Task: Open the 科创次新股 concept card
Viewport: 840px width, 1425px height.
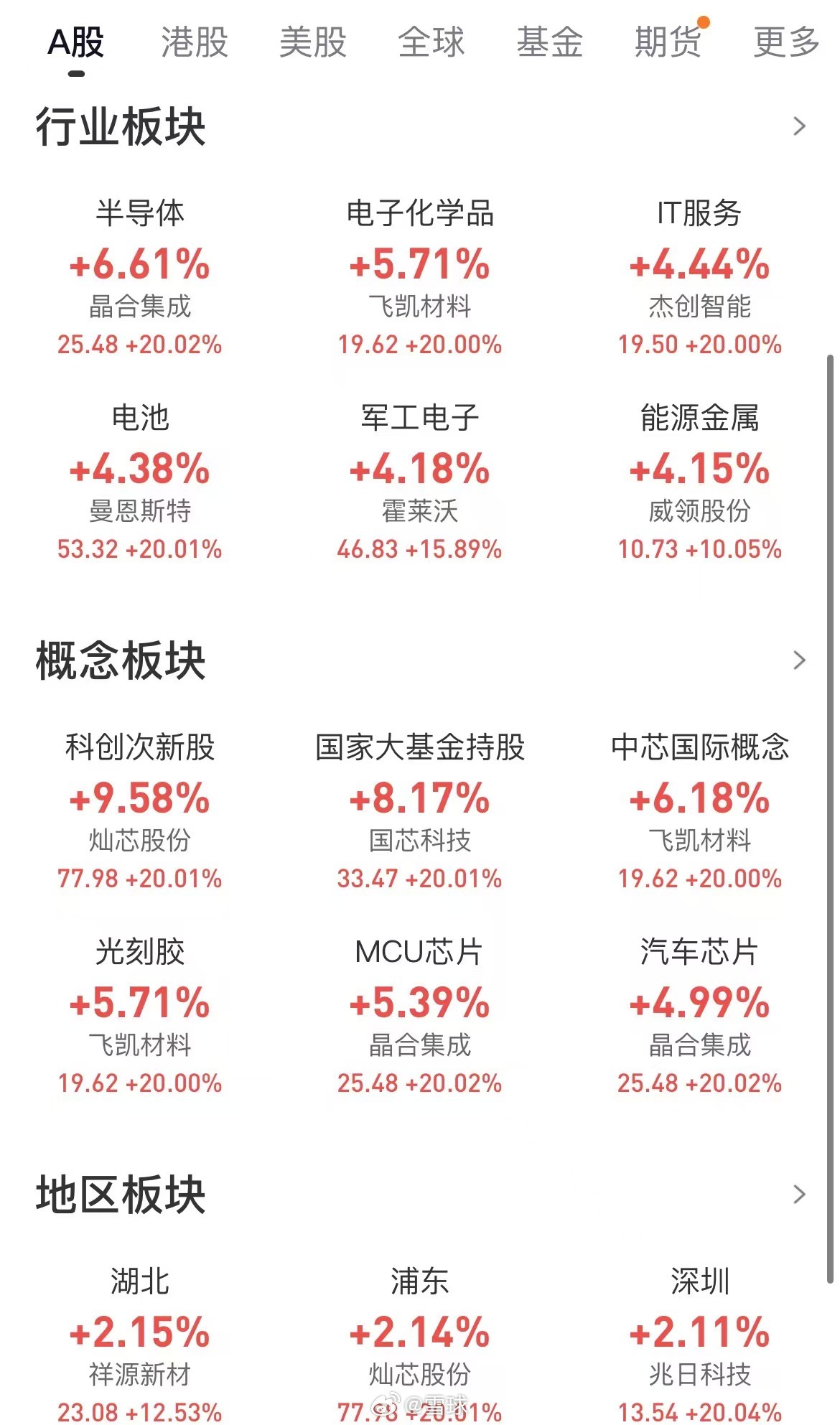Action: point(140,810)
